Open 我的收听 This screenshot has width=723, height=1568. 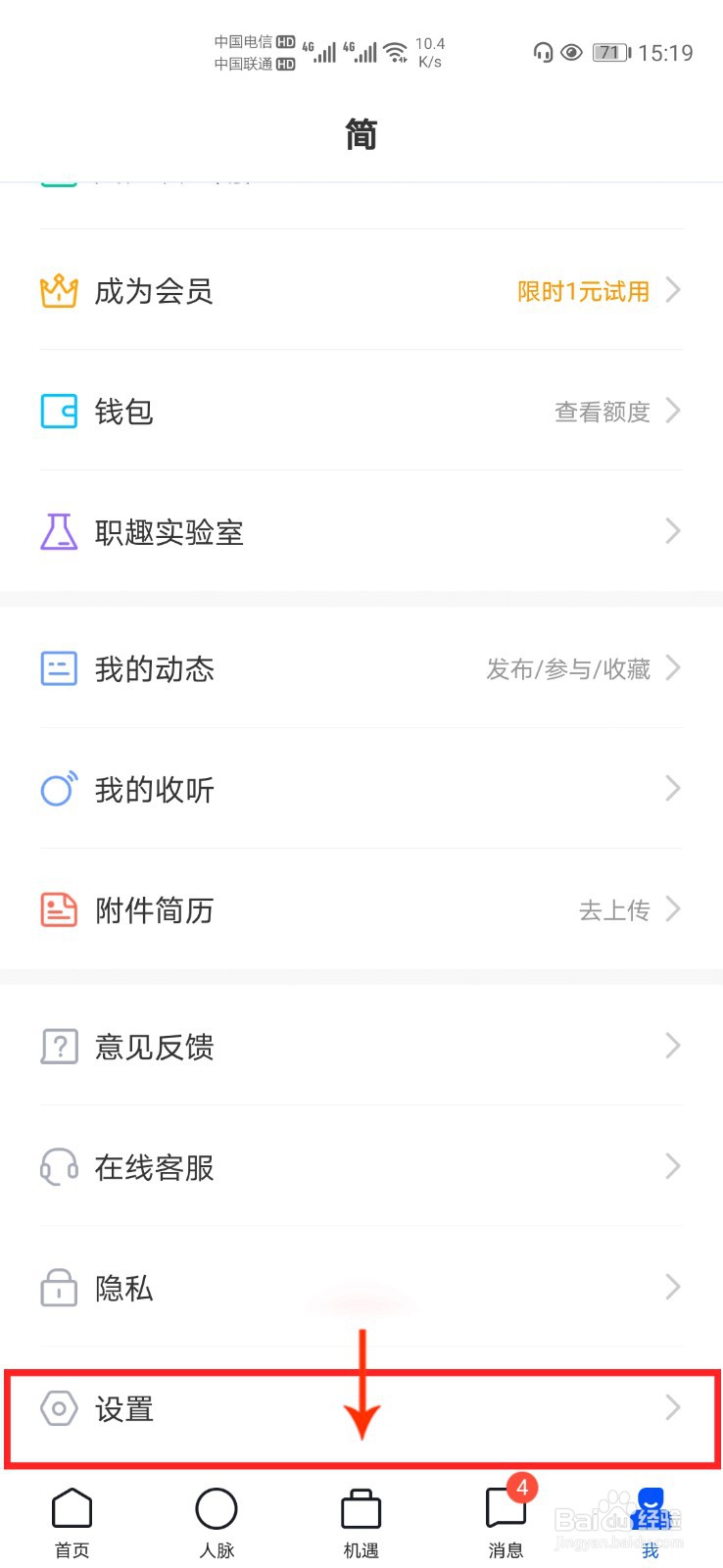[361, 790]
